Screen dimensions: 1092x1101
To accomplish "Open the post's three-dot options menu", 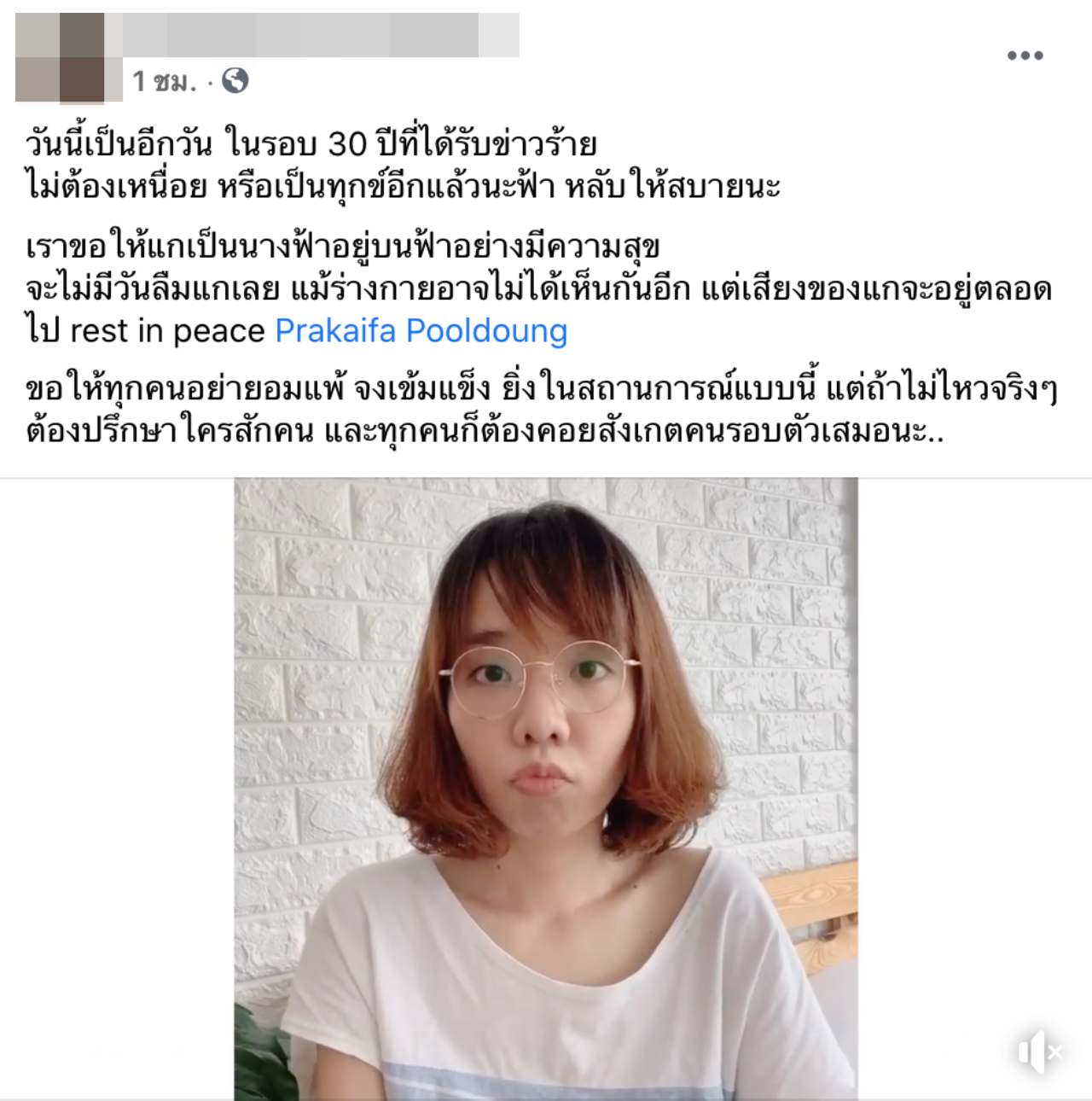I will click(1025, 55).
